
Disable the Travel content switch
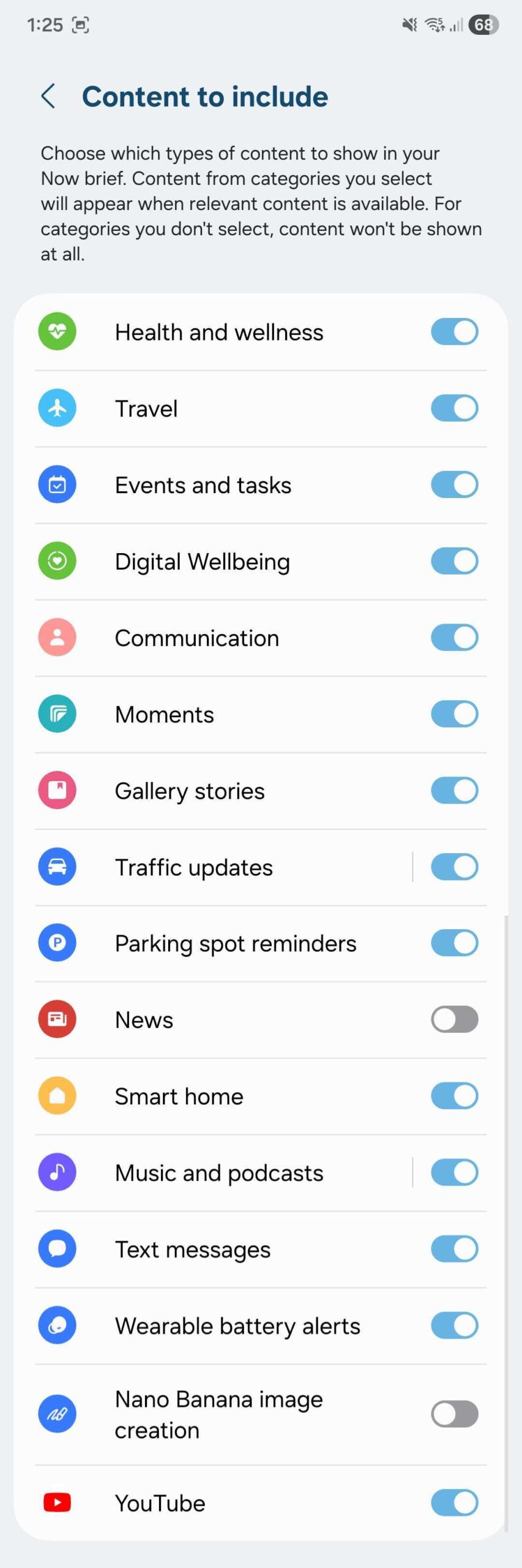(454, 408)
